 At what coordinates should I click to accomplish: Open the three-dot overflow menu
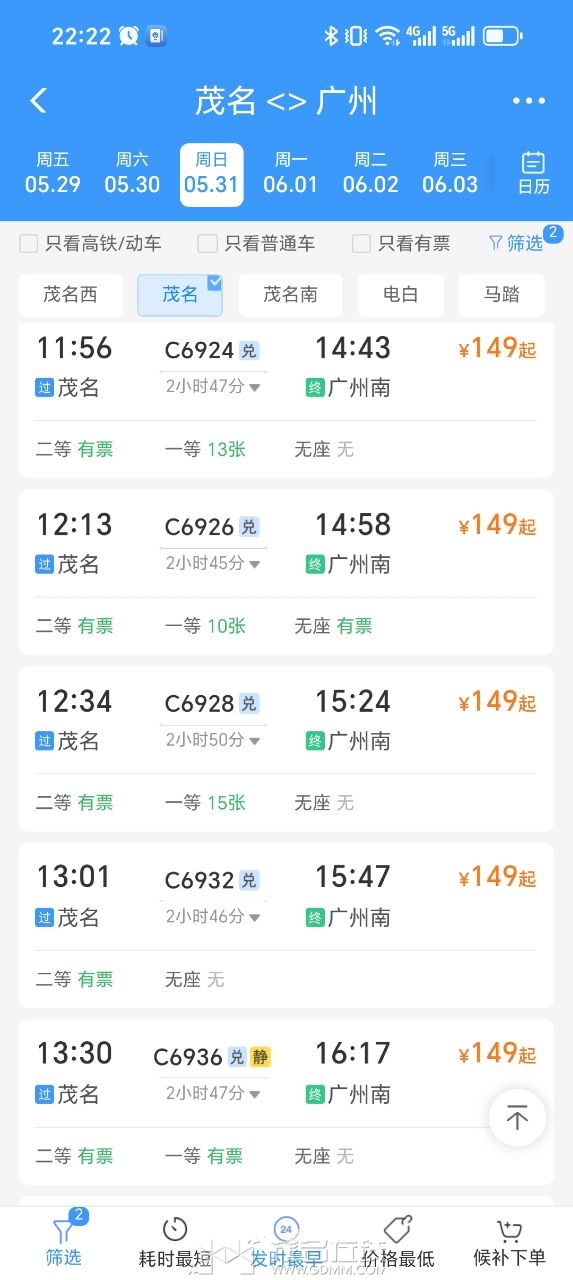[x=529, y=101]
